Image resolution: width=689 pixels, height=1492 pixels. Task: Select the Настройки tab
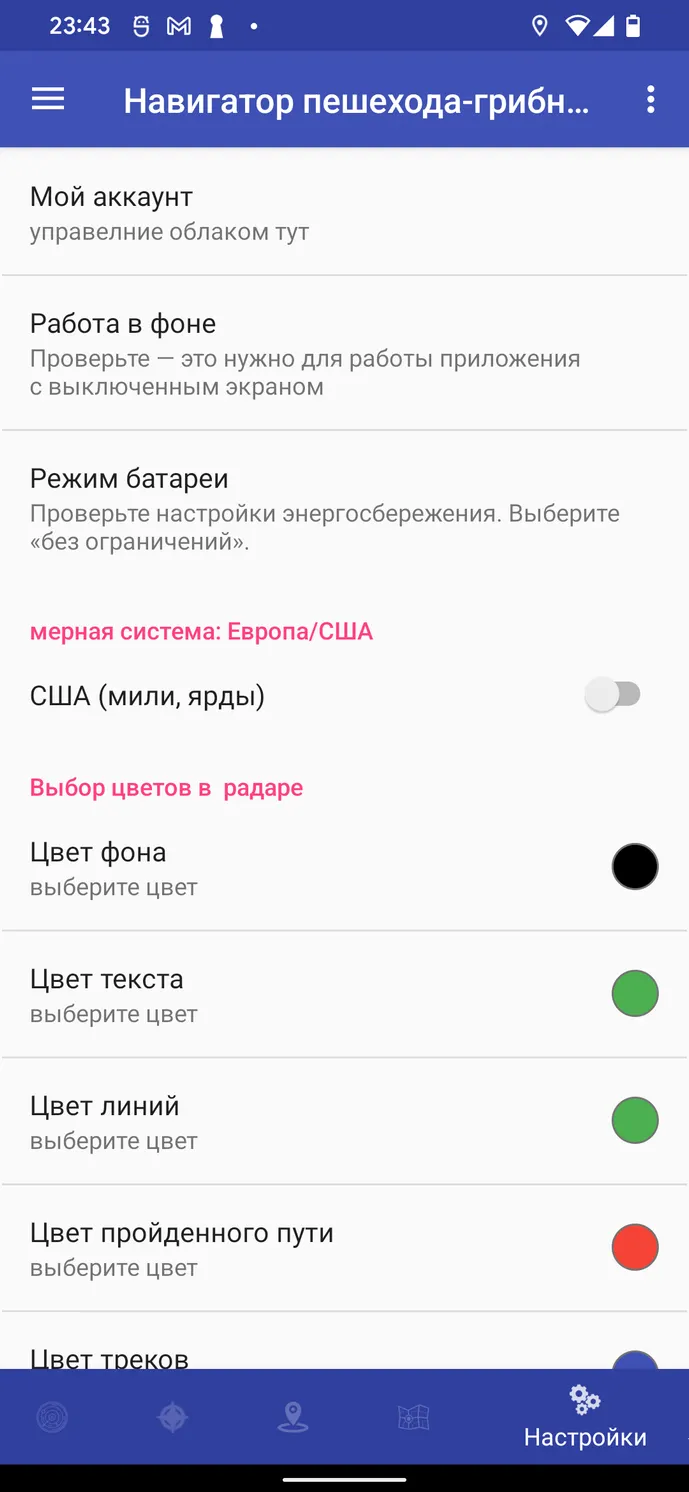585,1417
